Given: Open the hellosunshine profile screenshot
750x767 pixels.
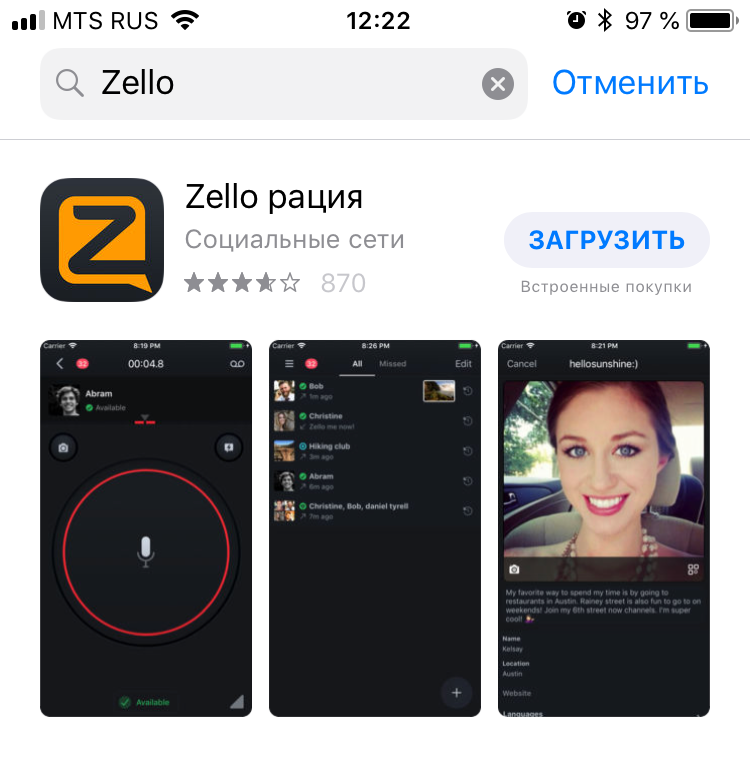Looking at the screenshot, I should coord(604,528).
